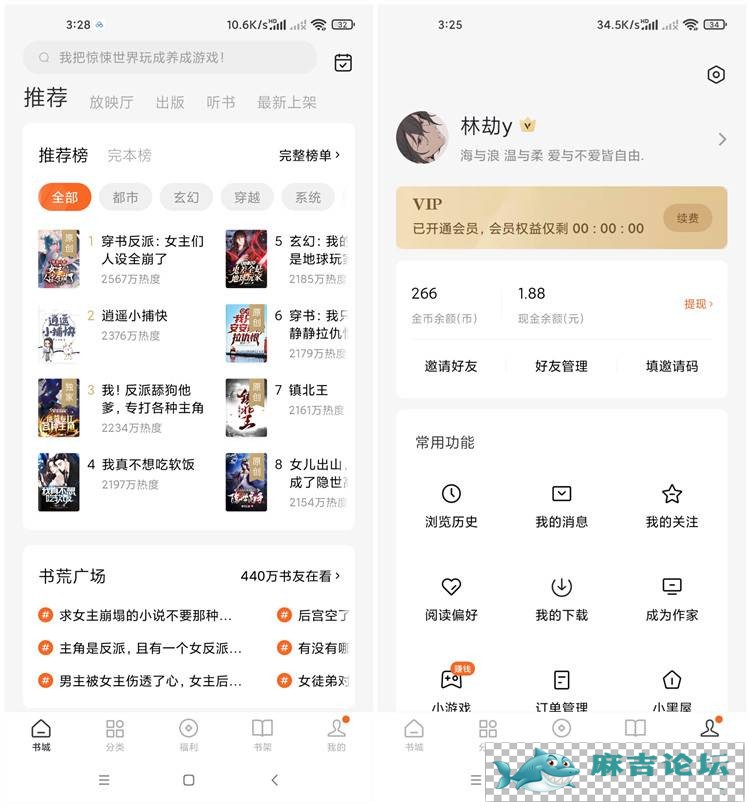Switch to the 听书 tab

[x=220, y=102]
